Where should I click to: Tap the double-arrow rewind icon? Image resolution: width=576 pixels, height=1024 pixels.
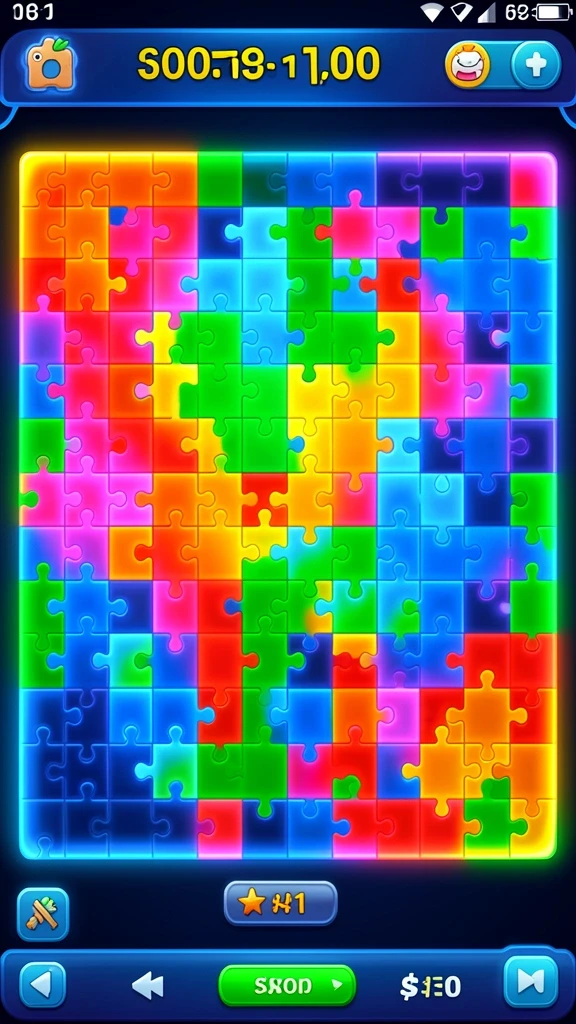(147, 985)
